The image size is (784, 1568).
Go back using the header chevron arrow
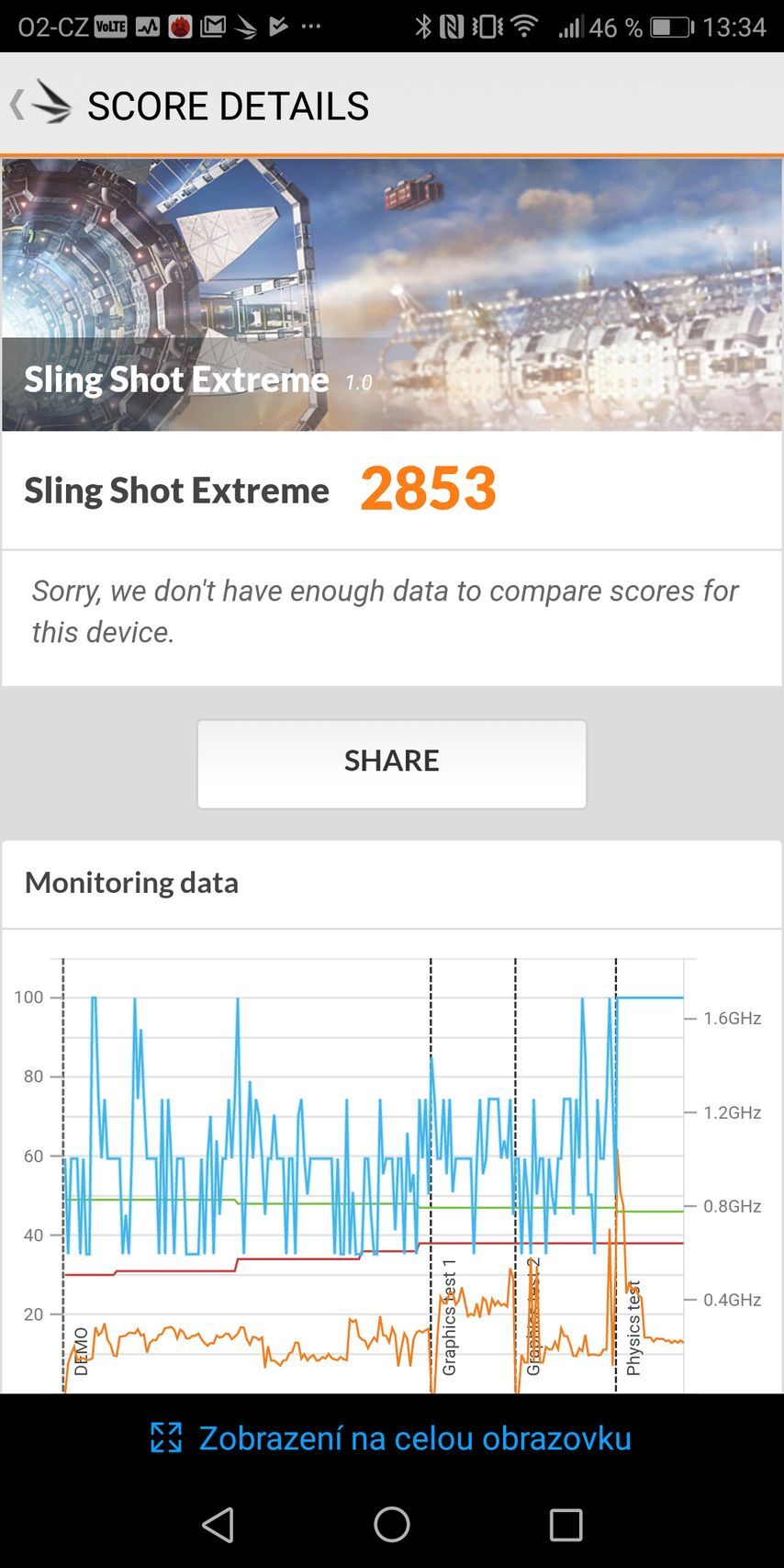coord(17,104)
